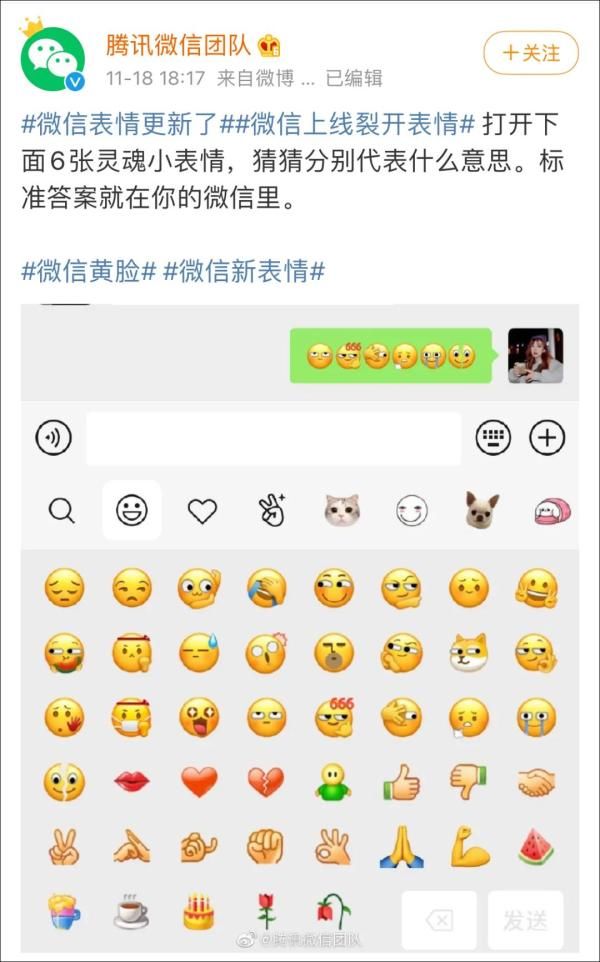Follow 腾讯微信团队 with the +关注 button
Viewport: 600px width, 962px height.
(531, 52)
